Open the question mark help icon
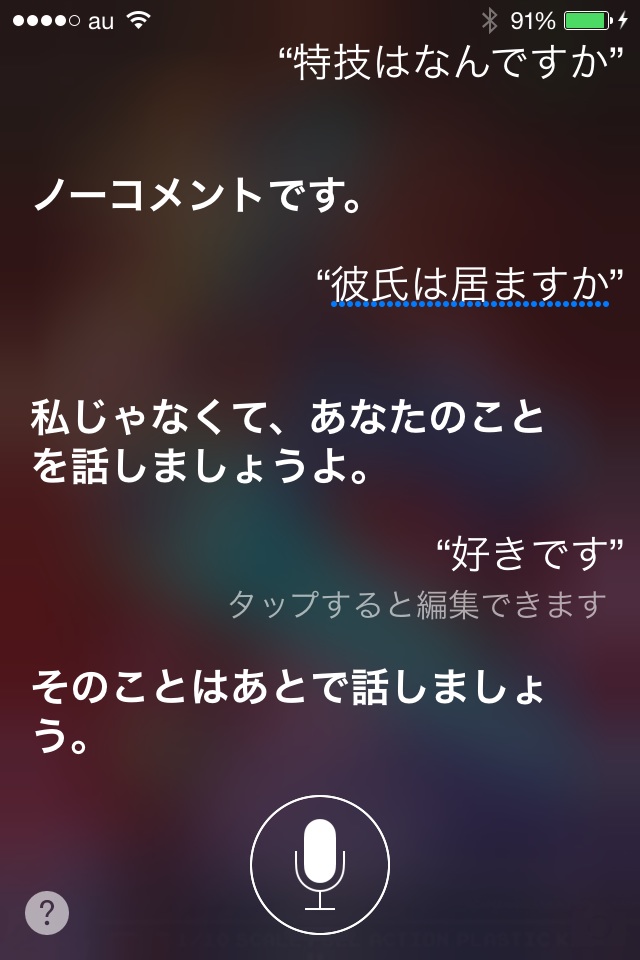The width and height of the screenshot is (640, 960). (x=47, y=913)
